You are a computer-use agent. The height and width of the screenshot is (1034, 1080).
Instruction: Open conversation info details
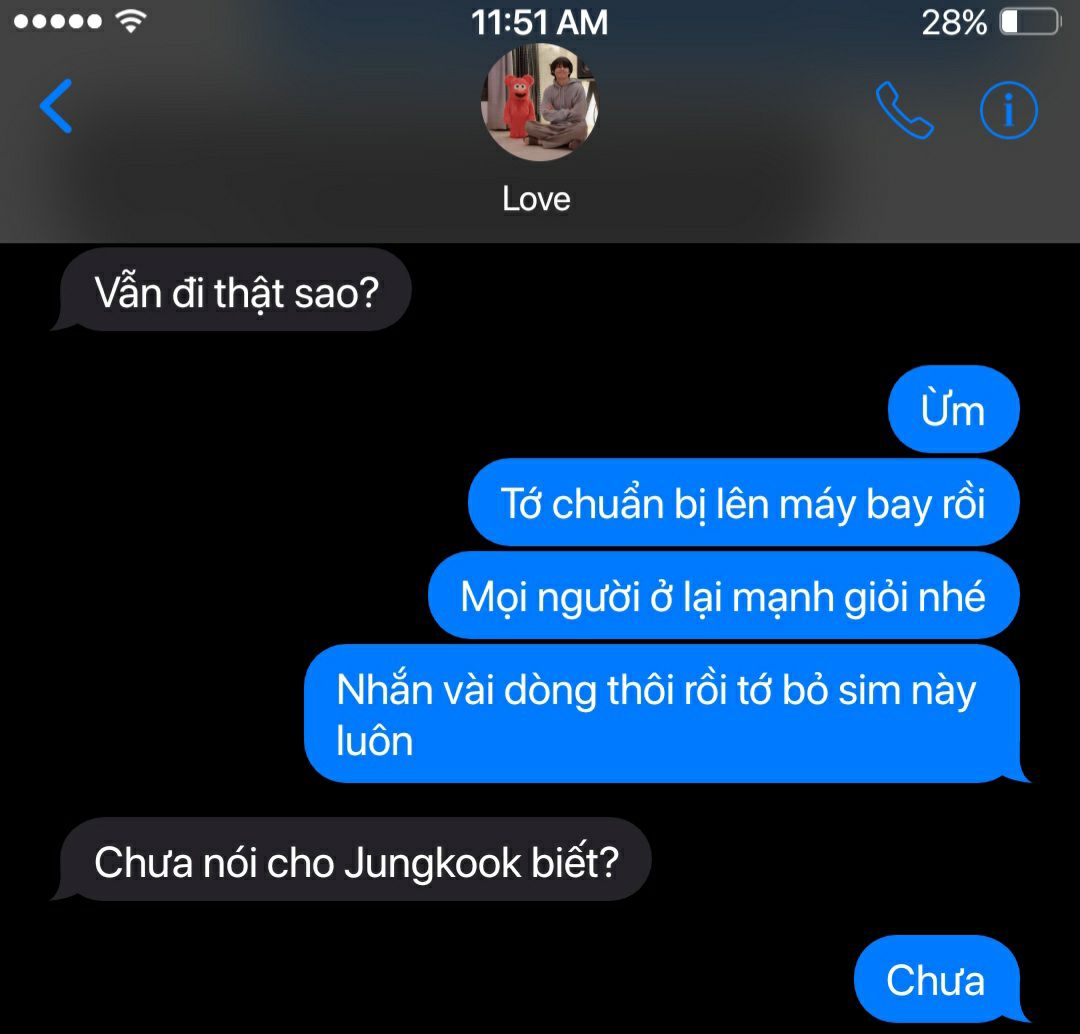click(1008, 110)
